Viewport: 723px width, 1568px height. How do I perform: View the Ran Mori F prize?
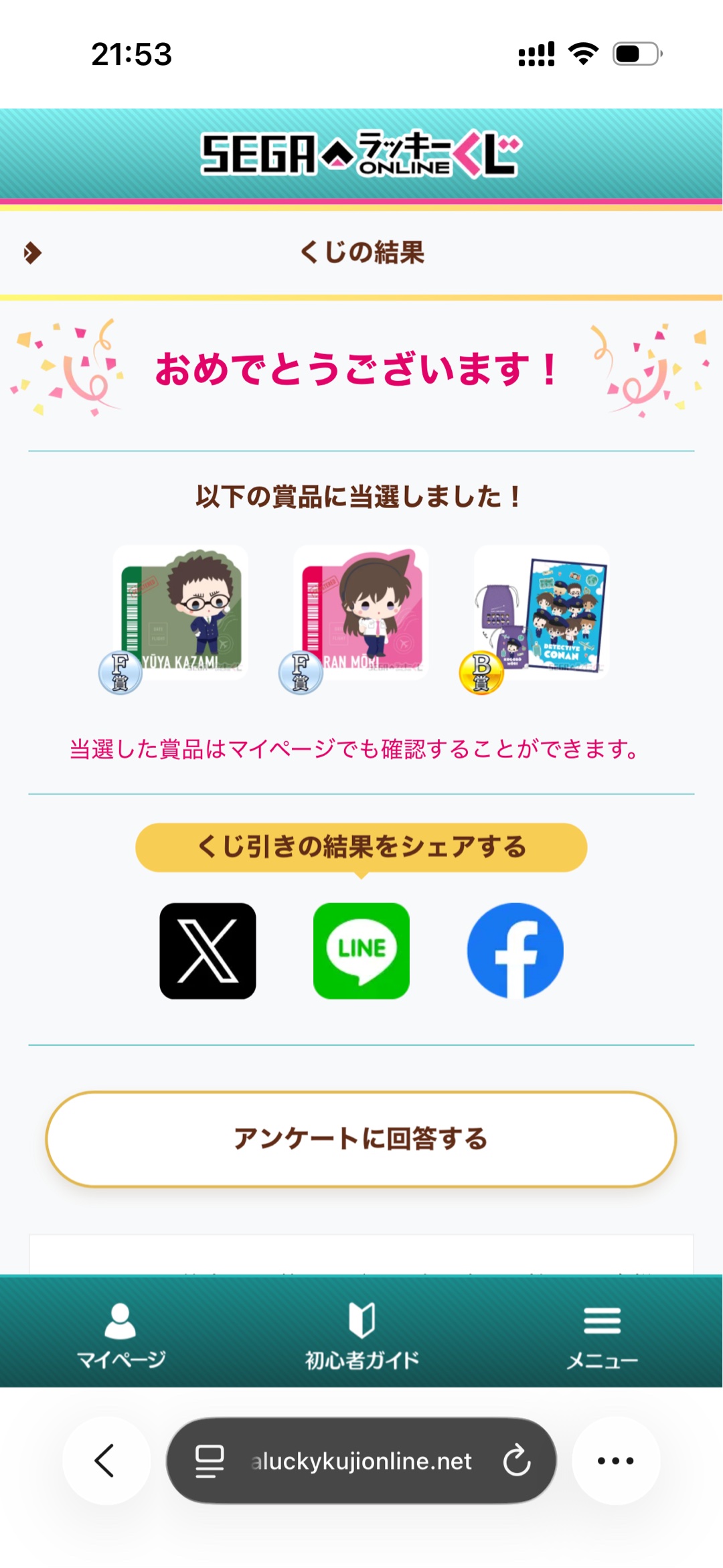pyautogui.click(x=361, y=613)
